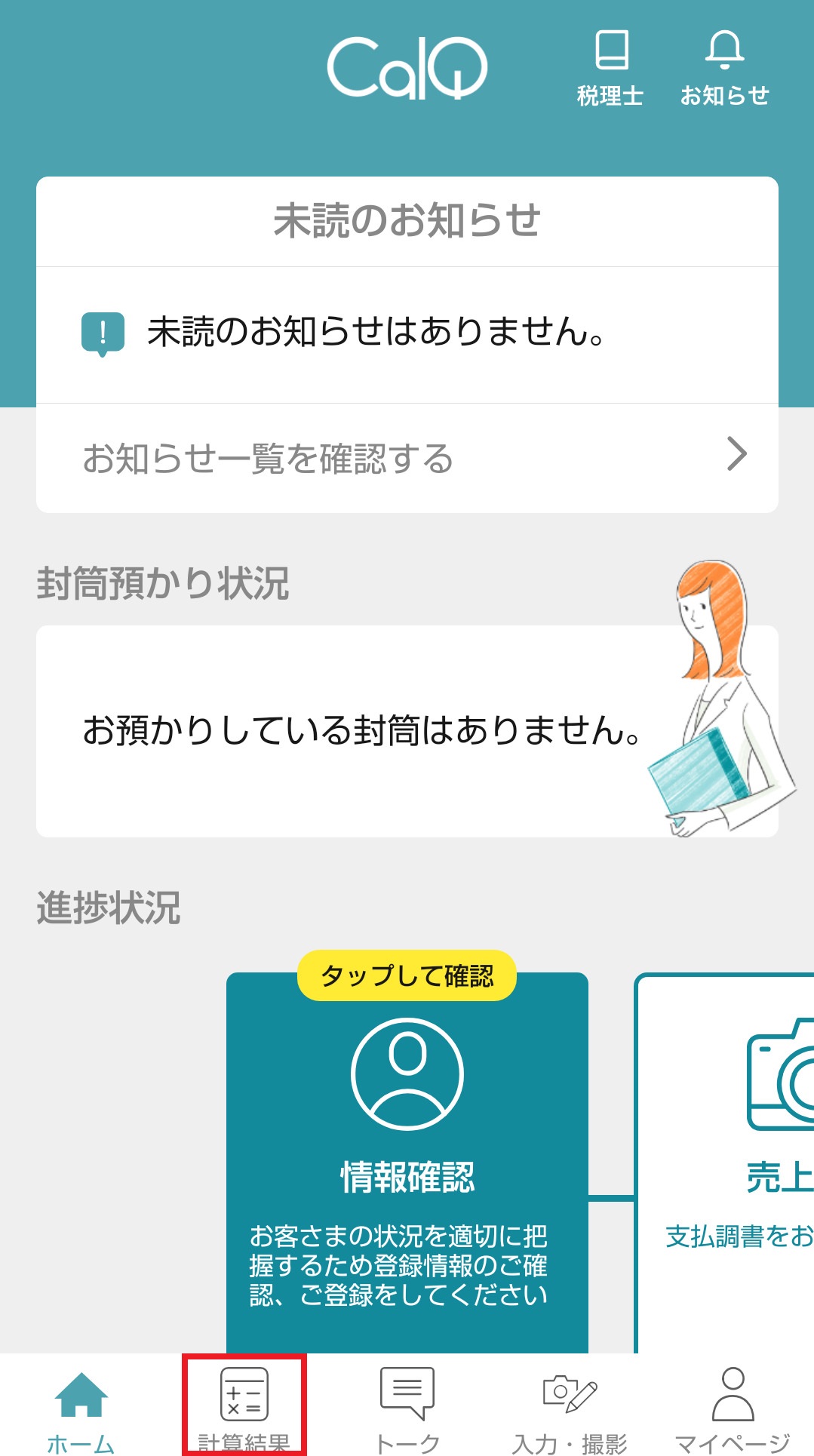Open the 売上 camera card
The height and width of the screenshot is (1456, 814).
tap(725, 1163)
